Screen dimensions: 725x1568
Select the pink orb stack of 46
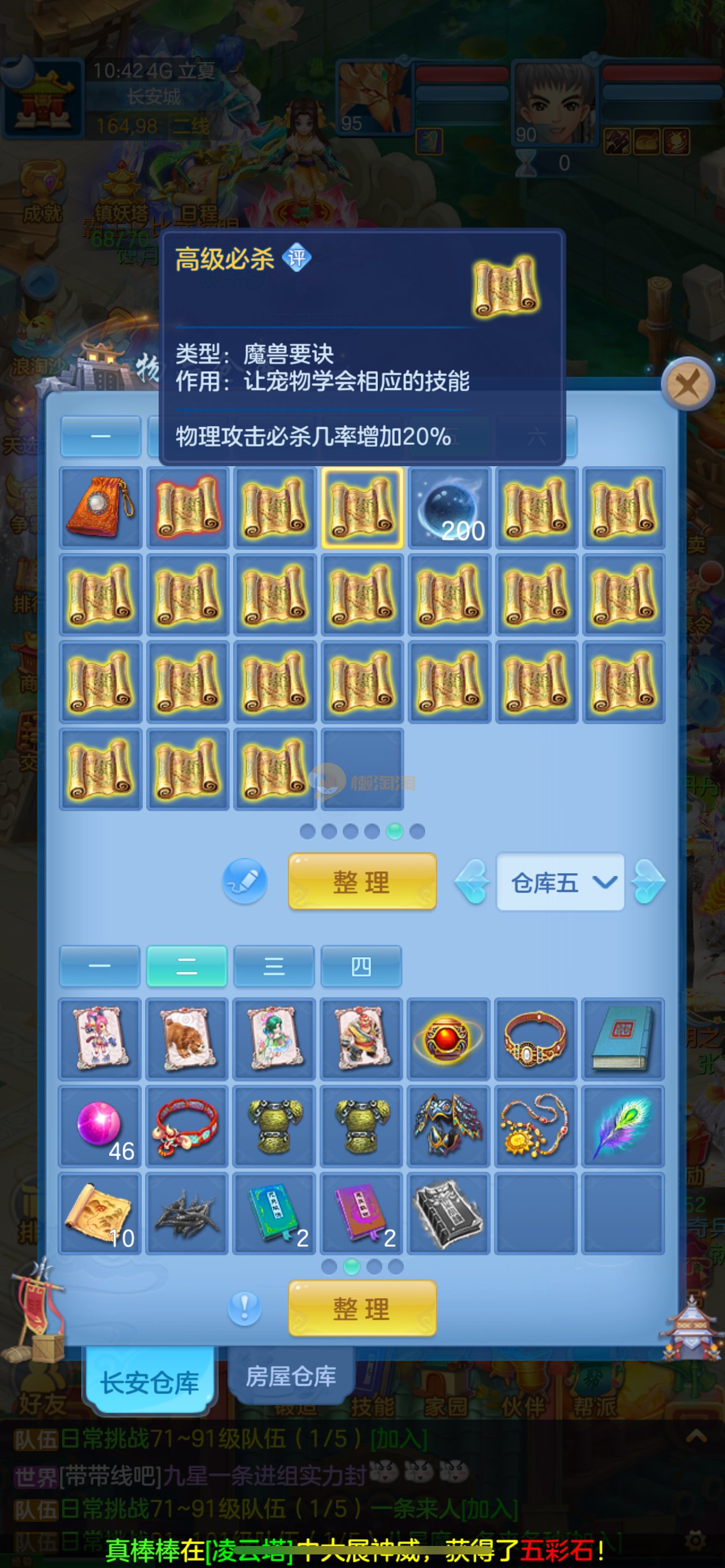[100, 1126]
